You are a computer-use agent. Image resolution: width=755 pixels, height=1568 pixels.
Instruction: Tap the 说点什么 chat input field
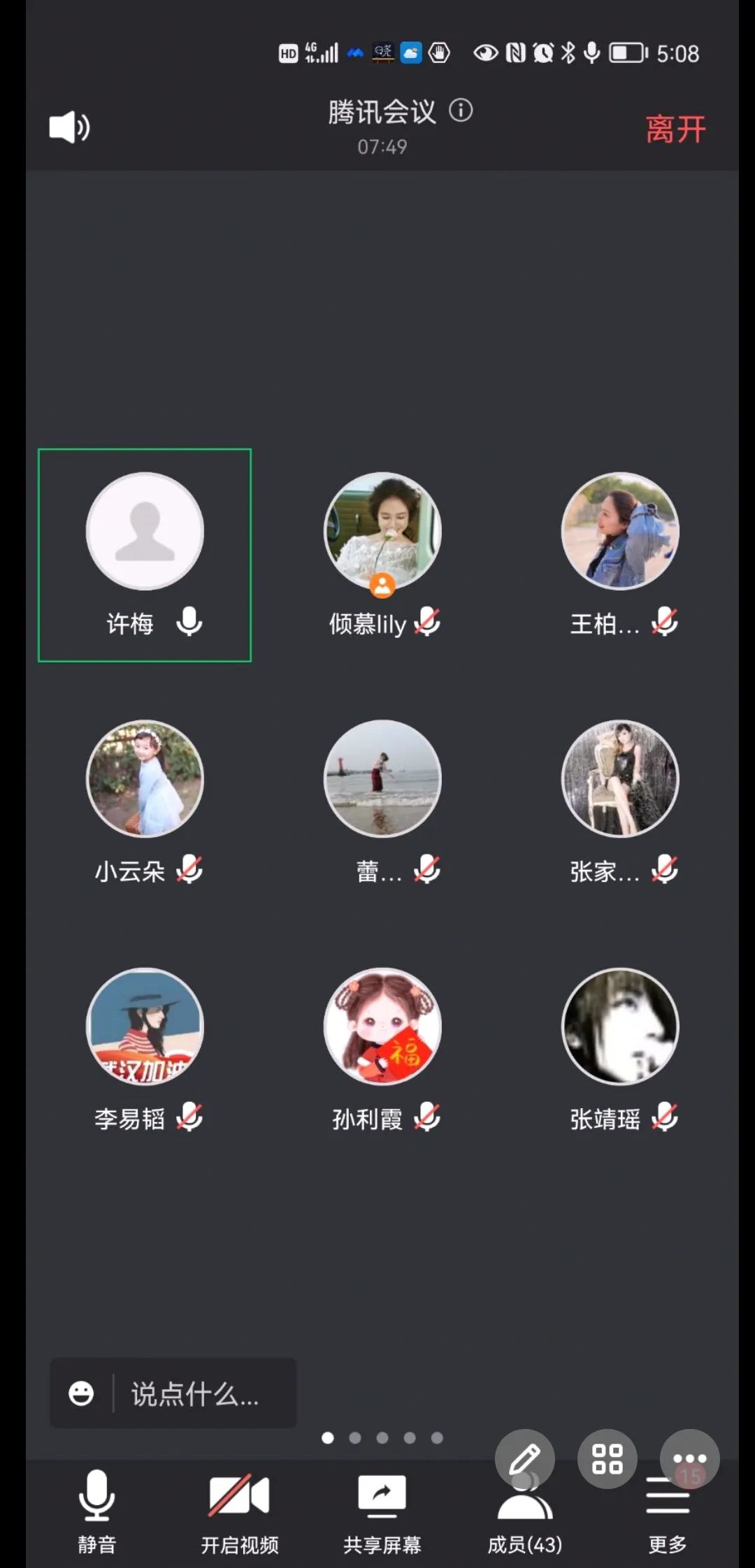pos(203,1394)
